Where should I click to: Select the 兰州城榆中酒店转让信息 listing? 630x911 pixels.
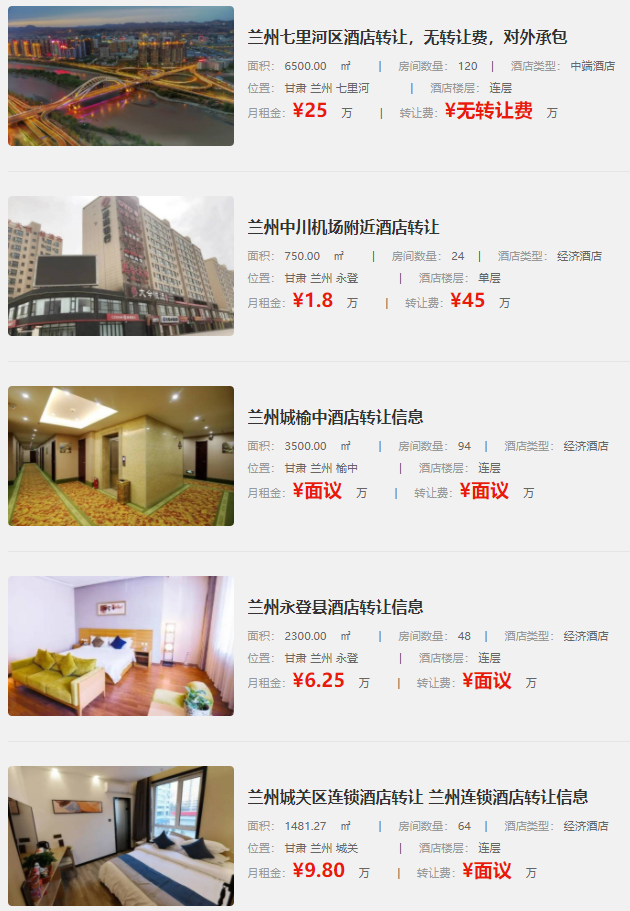(335, 417)
